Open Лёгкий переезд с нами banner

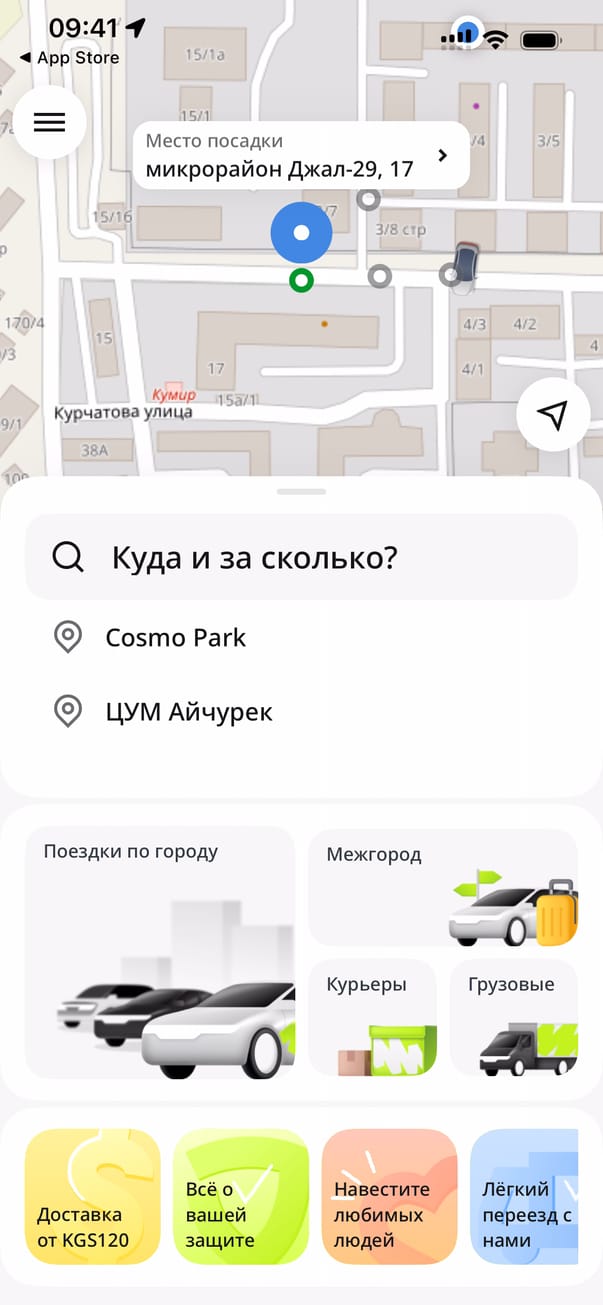(x=525, y=1196)
